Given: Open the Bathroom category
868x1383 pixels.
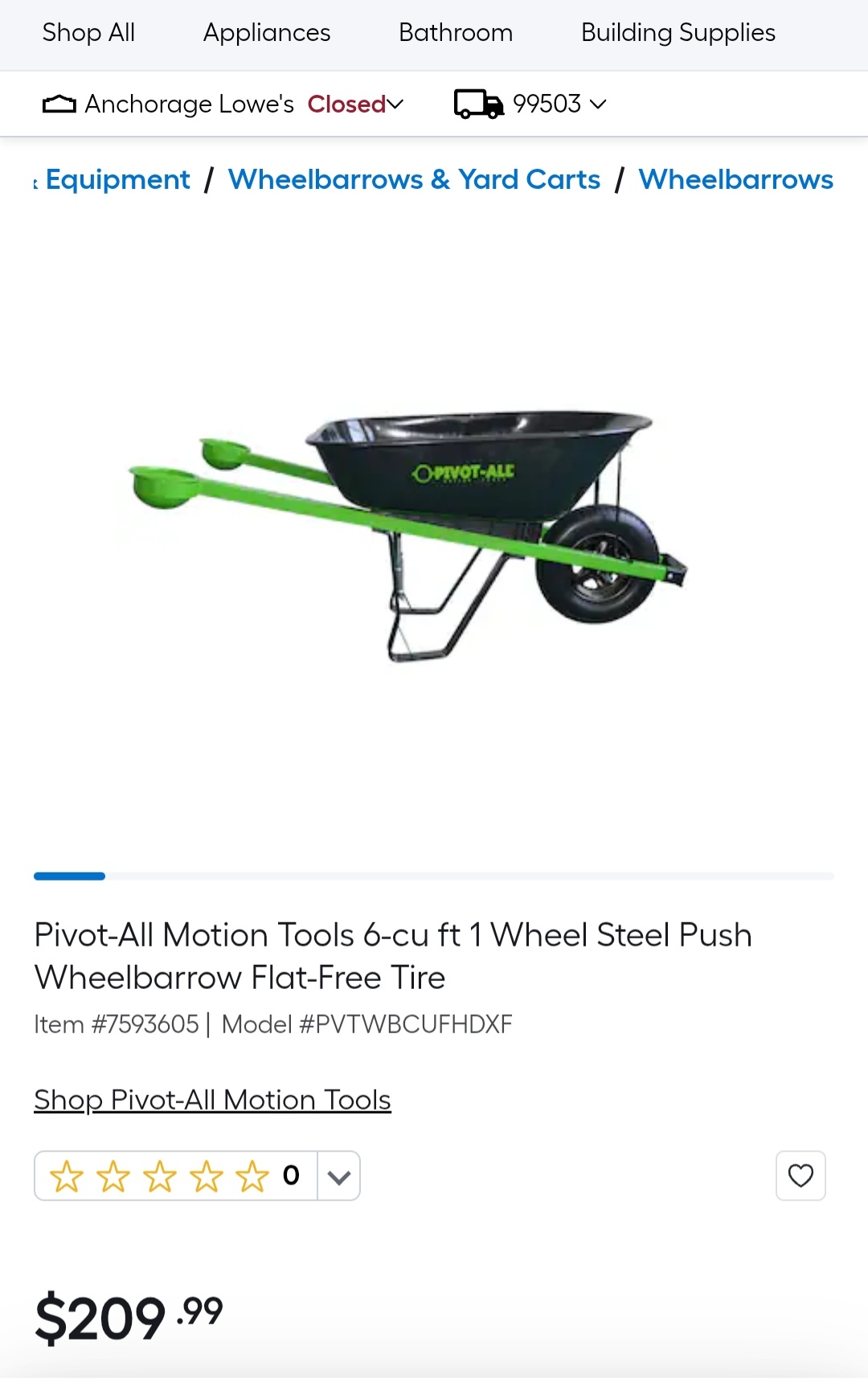Looking at the screenshot, I should click(455, 33).
